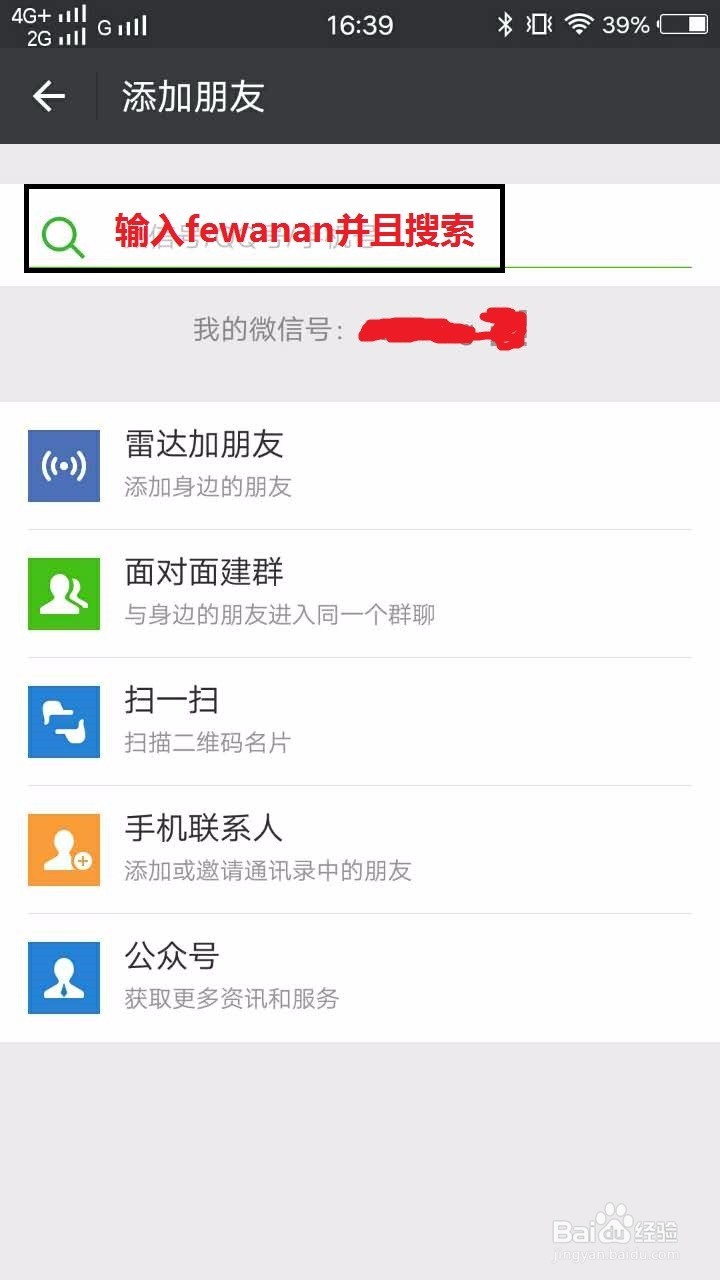Viewport: 720px width, 1280px height.
Task: Tap the vibrate mode status icon
Action: coord(535,24)
